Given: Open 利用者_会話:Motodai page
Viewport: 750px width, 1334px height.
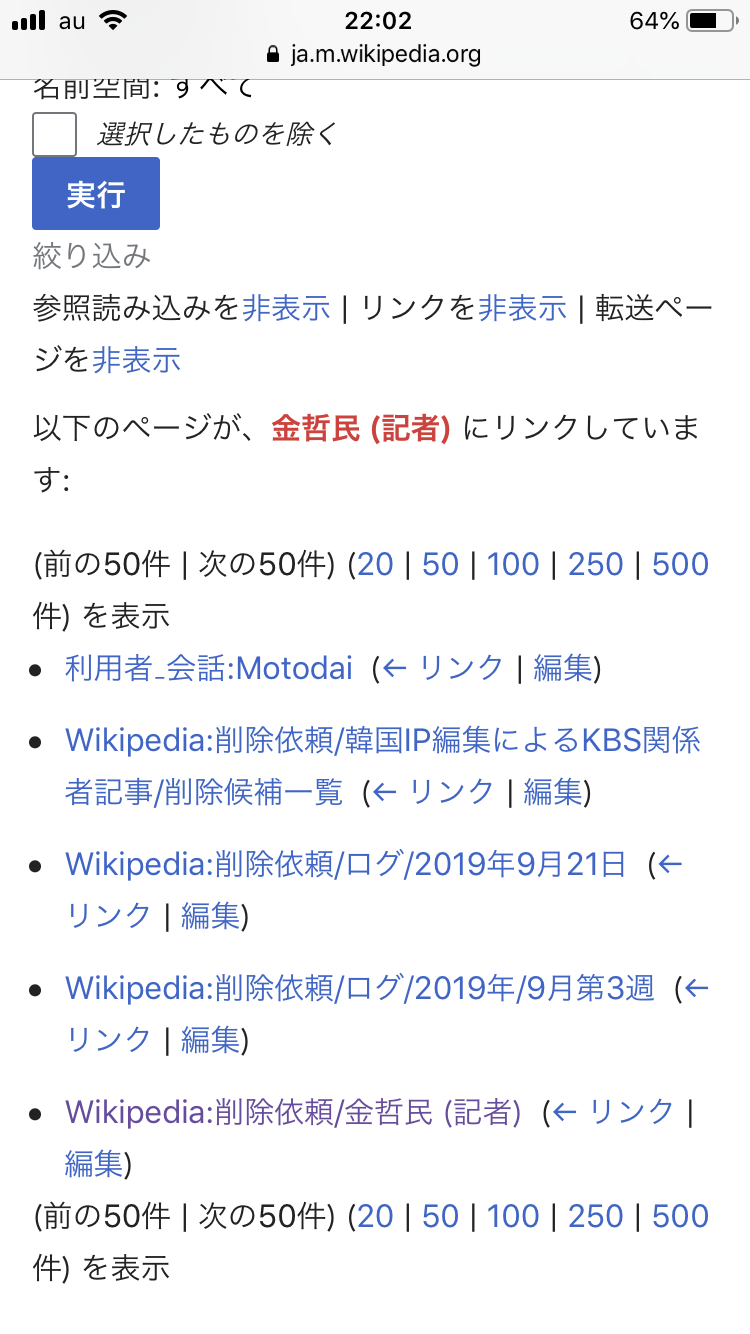Looking at the screenshot, I should pyautogui.click(x=209, y=668).
